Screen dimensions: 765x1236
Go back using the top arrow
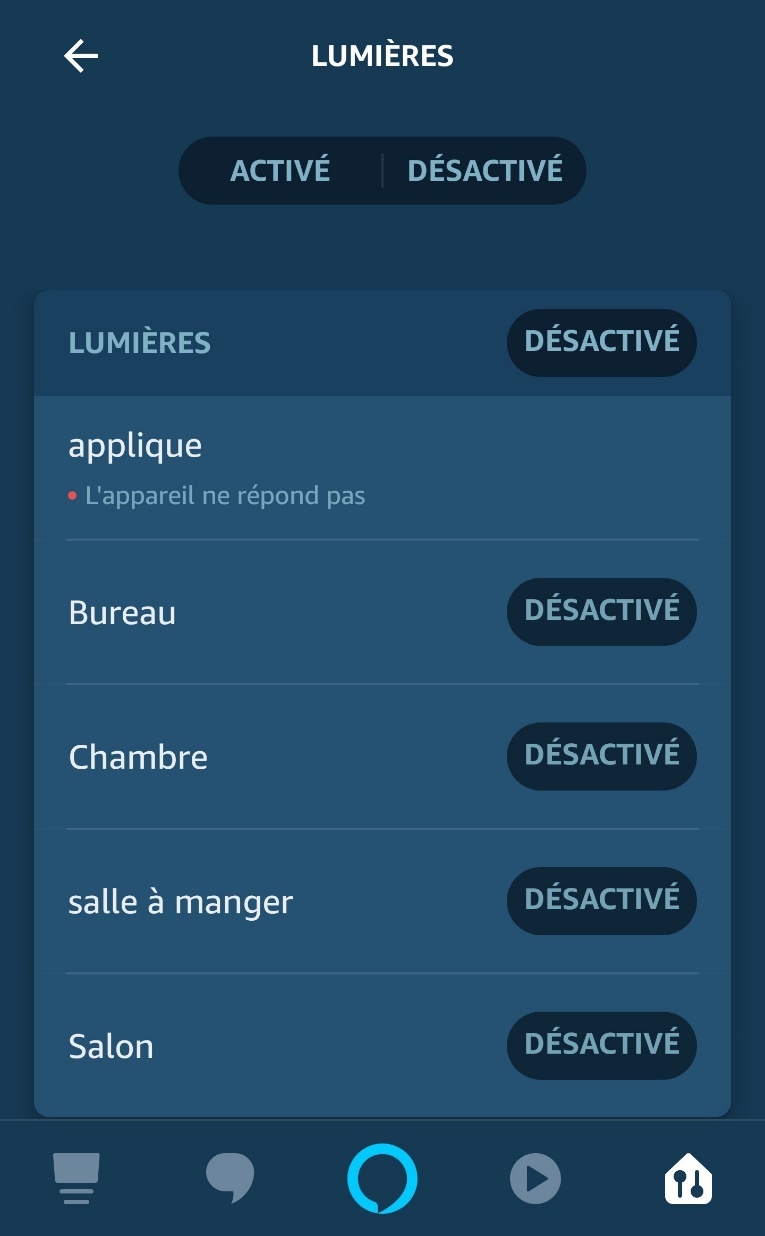point(81,56)
